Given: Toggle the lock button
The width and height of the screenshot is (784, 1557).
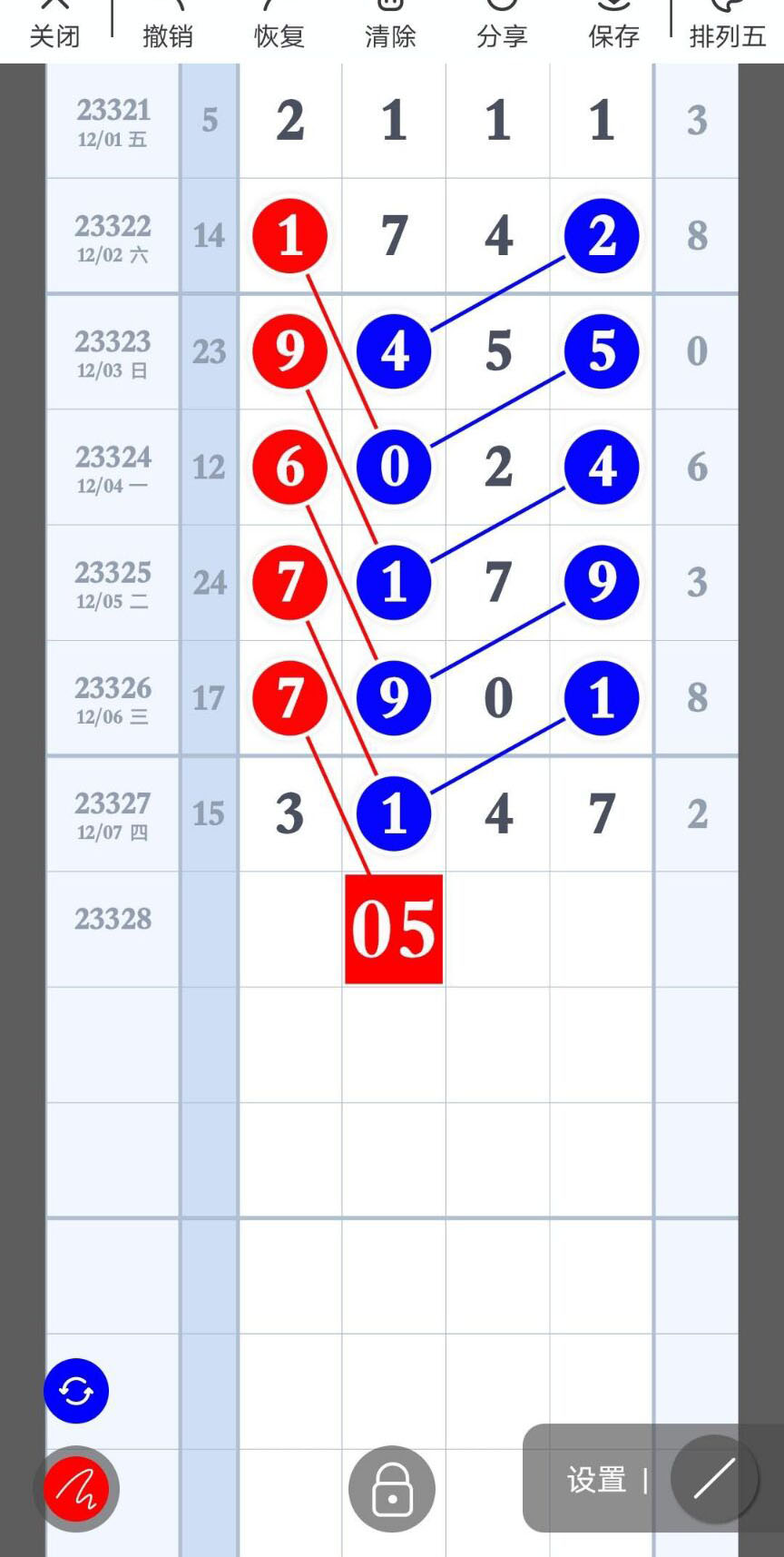Looking at the screenshot, I should 392,1489.
